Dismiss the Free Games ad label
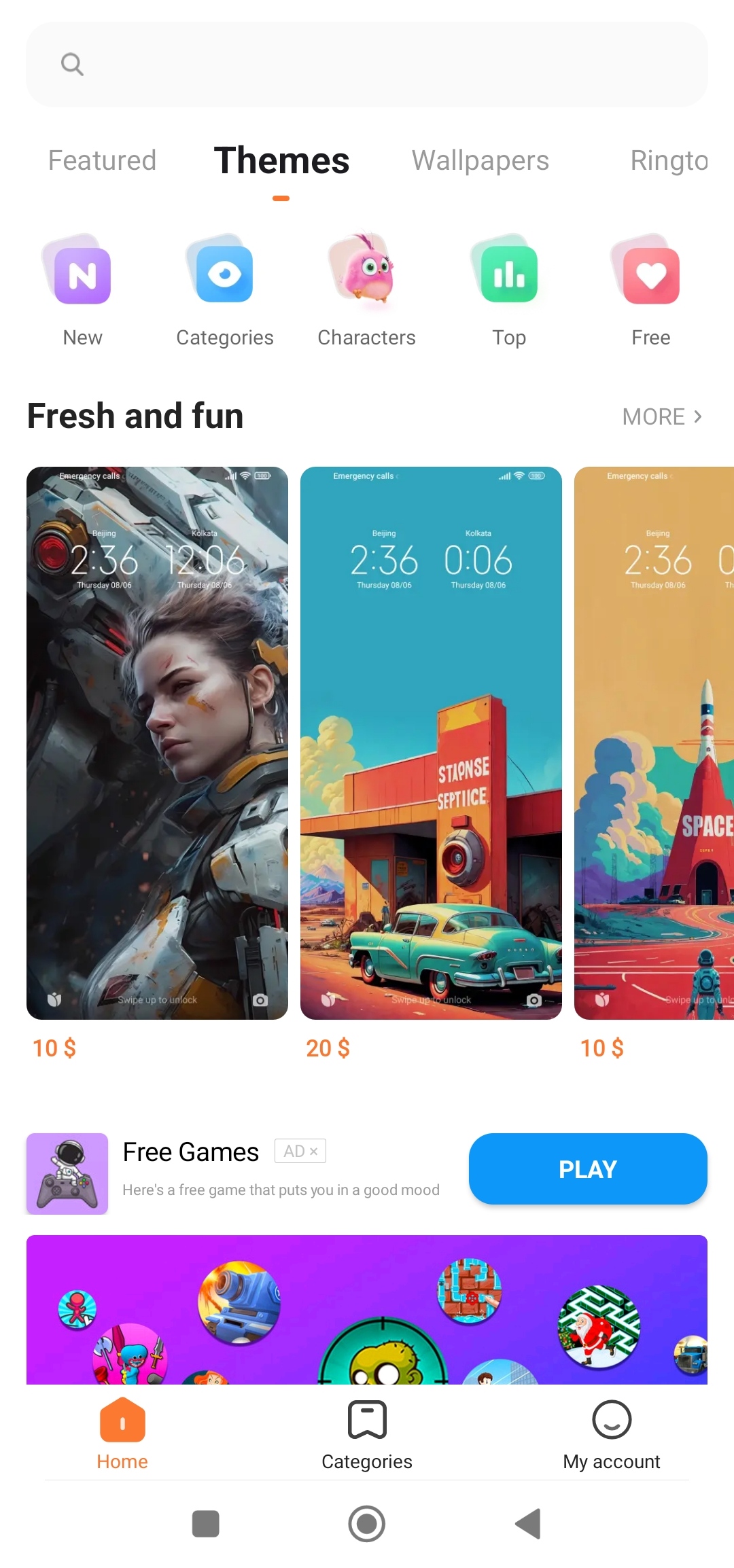This screenshot has height=1568, width=734. [x=313, y=1152]
